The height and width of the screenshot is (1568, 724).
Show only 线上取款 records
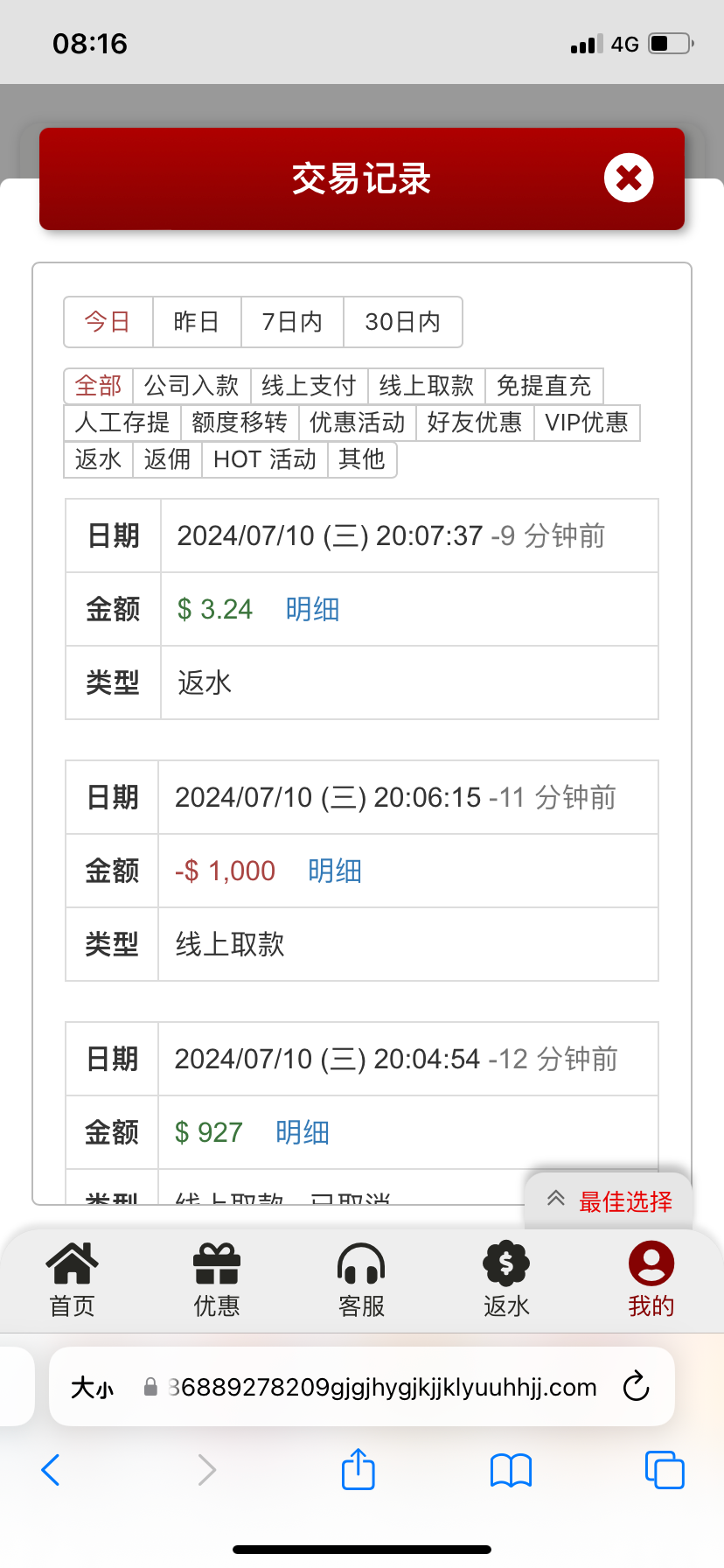coord(426,386)
